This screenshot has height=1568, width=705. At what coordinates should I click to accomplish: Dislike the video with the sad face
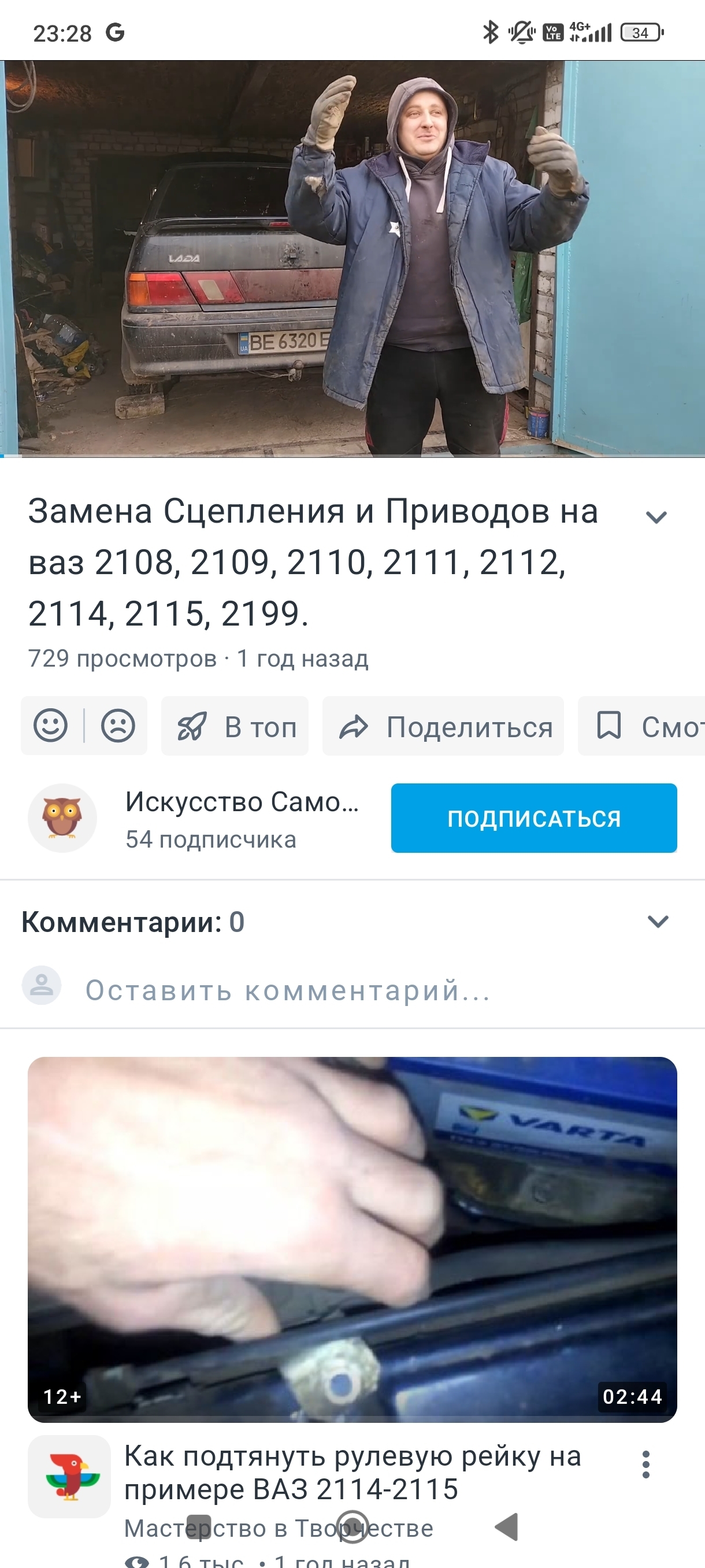click(x=117, y=726)
